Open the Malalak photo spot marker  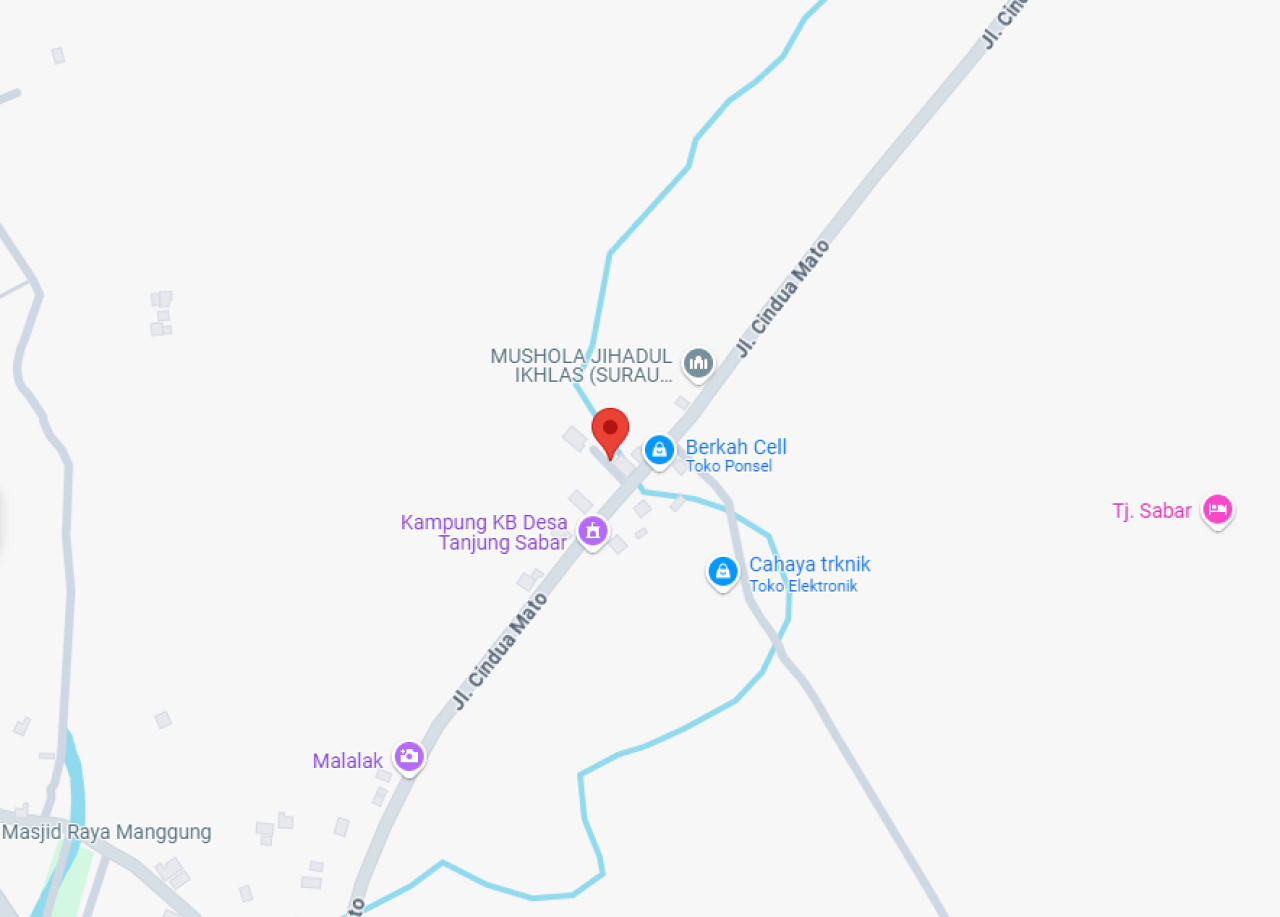point(408,757)
